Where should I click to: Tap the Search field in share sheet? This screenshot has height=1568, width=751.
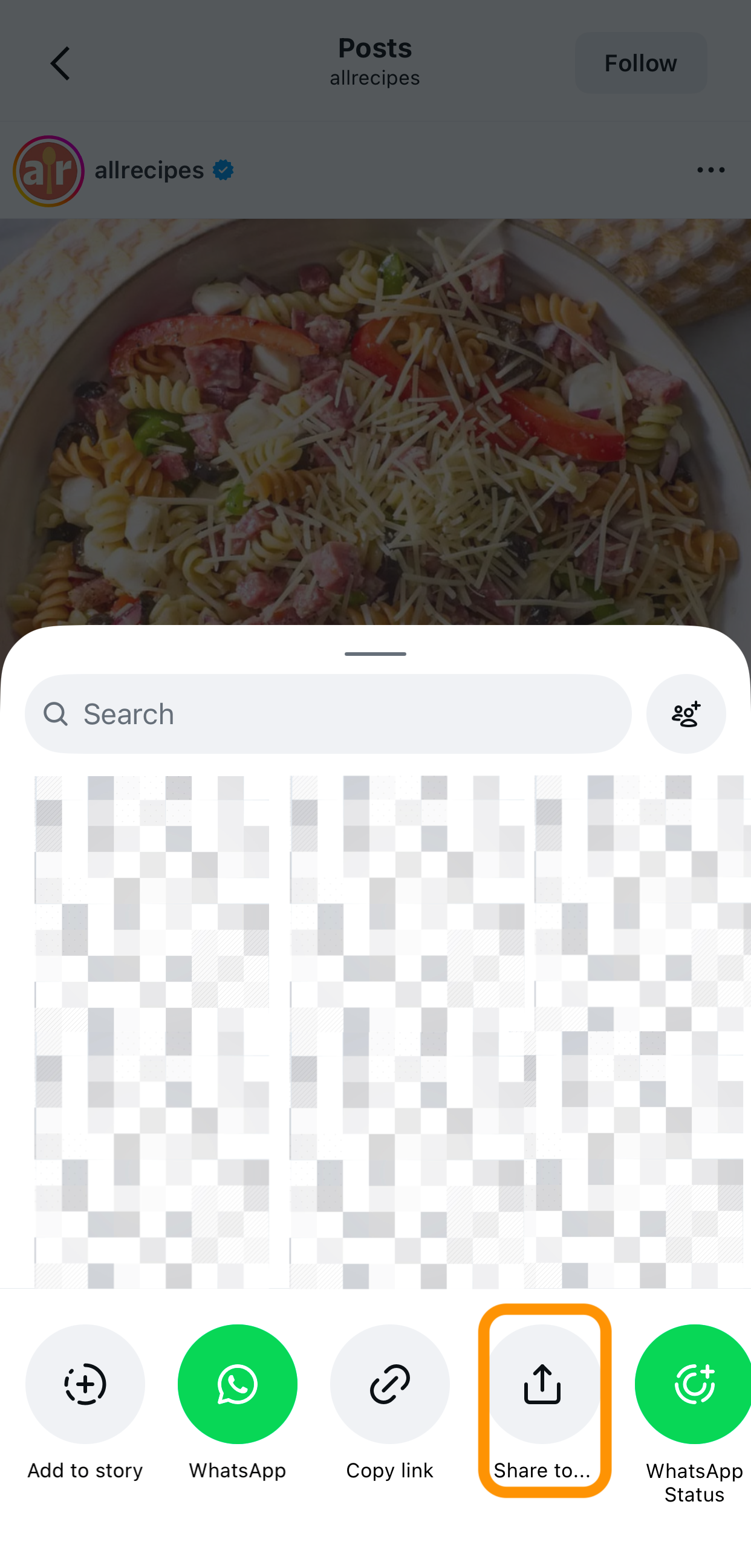pos(328,713)
